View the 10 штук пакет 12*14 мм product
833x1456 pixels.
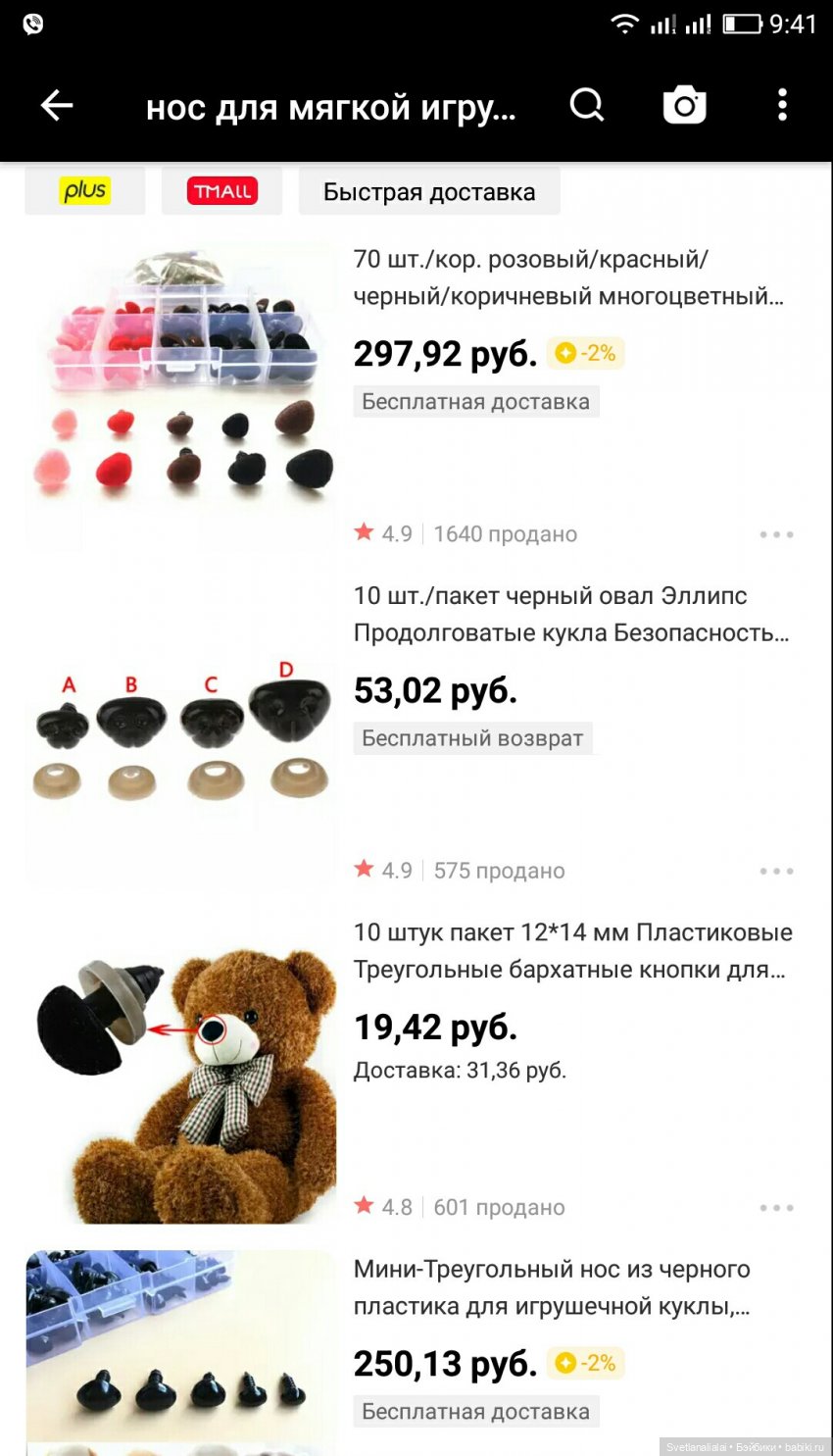coord(572,950)
